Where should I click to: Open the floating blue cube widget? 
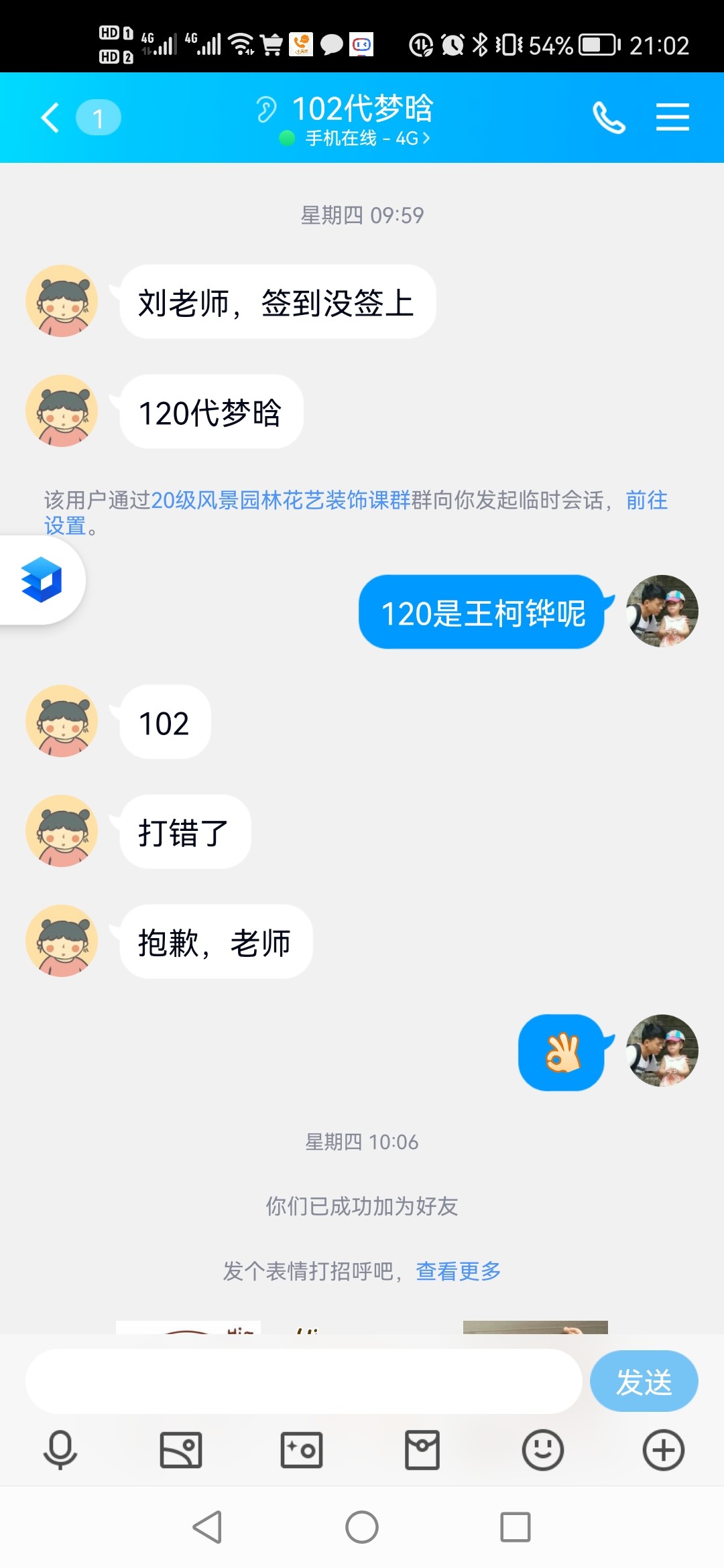coord(41,580)
